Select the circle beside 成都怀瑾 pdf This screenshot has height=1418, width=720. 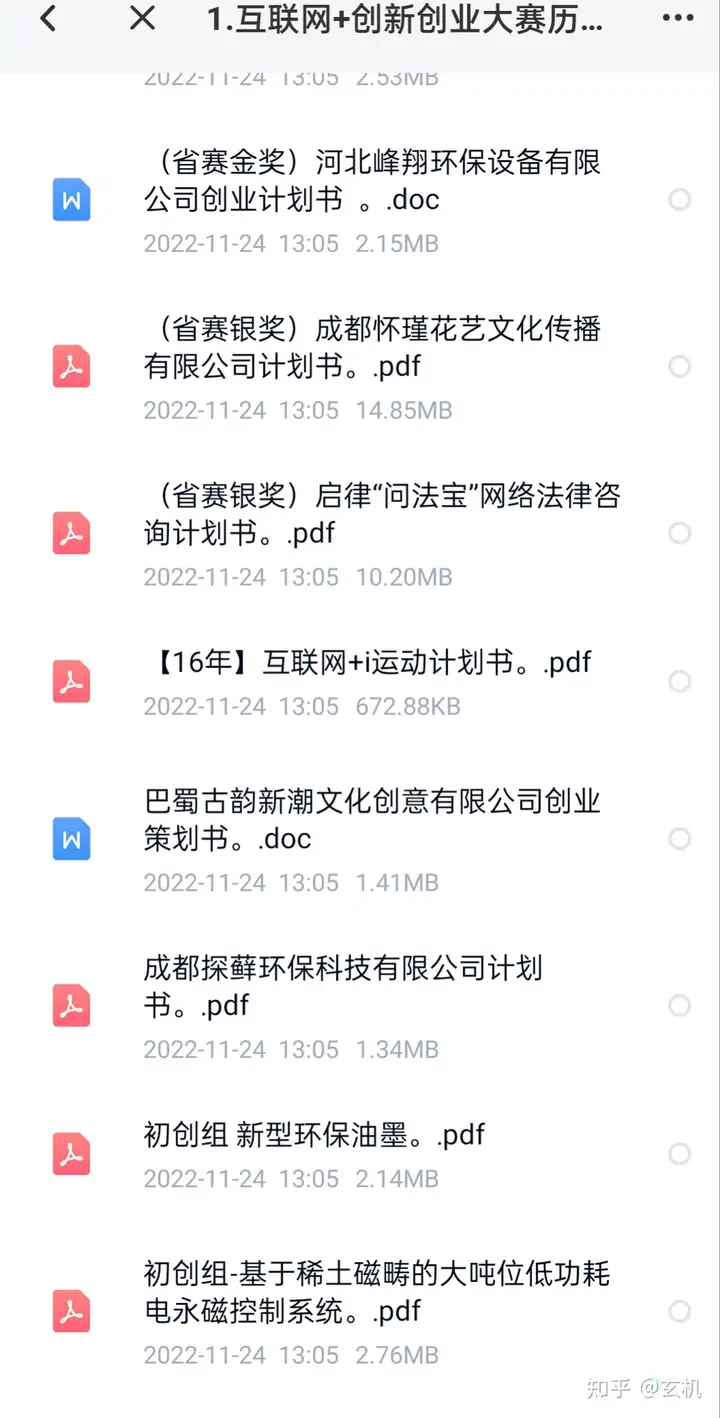[x=679, y=366]
